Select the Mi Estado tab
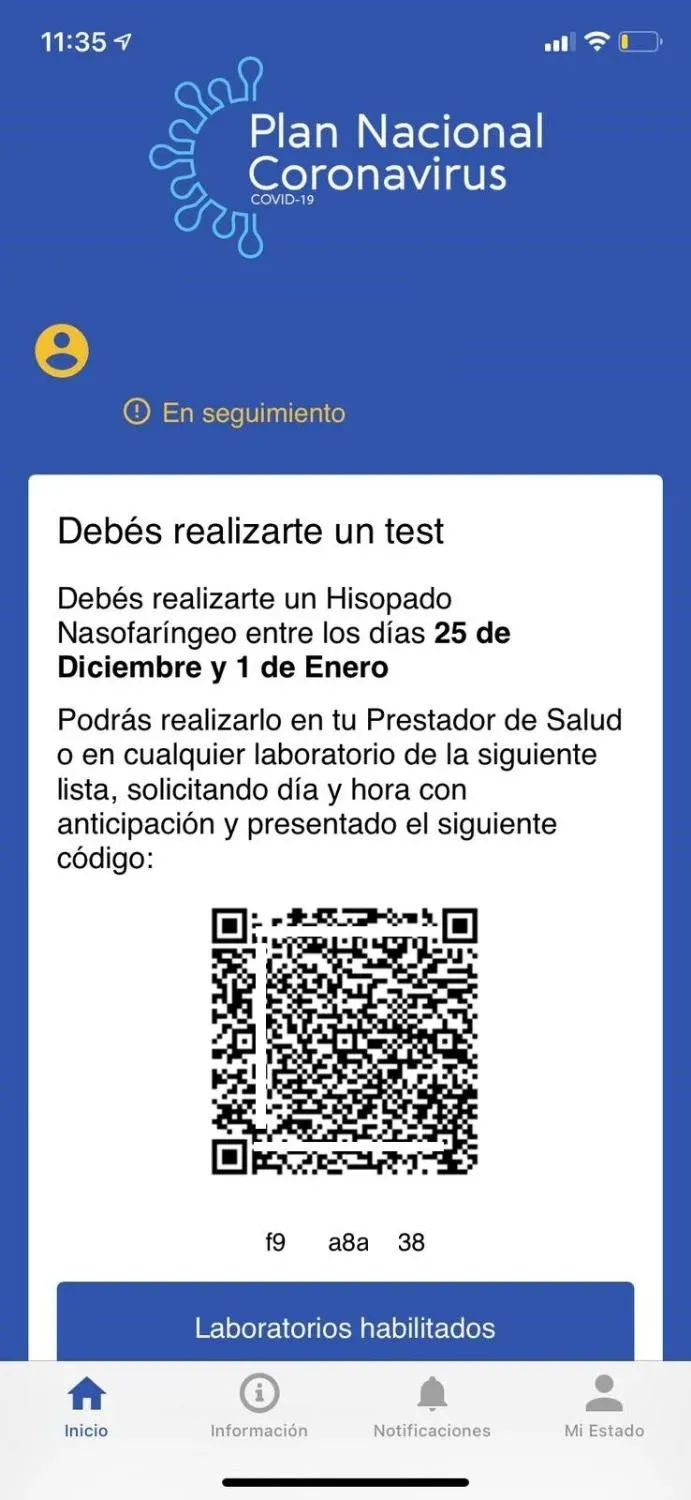The image size is (691, 1500). pos(604,1405)
